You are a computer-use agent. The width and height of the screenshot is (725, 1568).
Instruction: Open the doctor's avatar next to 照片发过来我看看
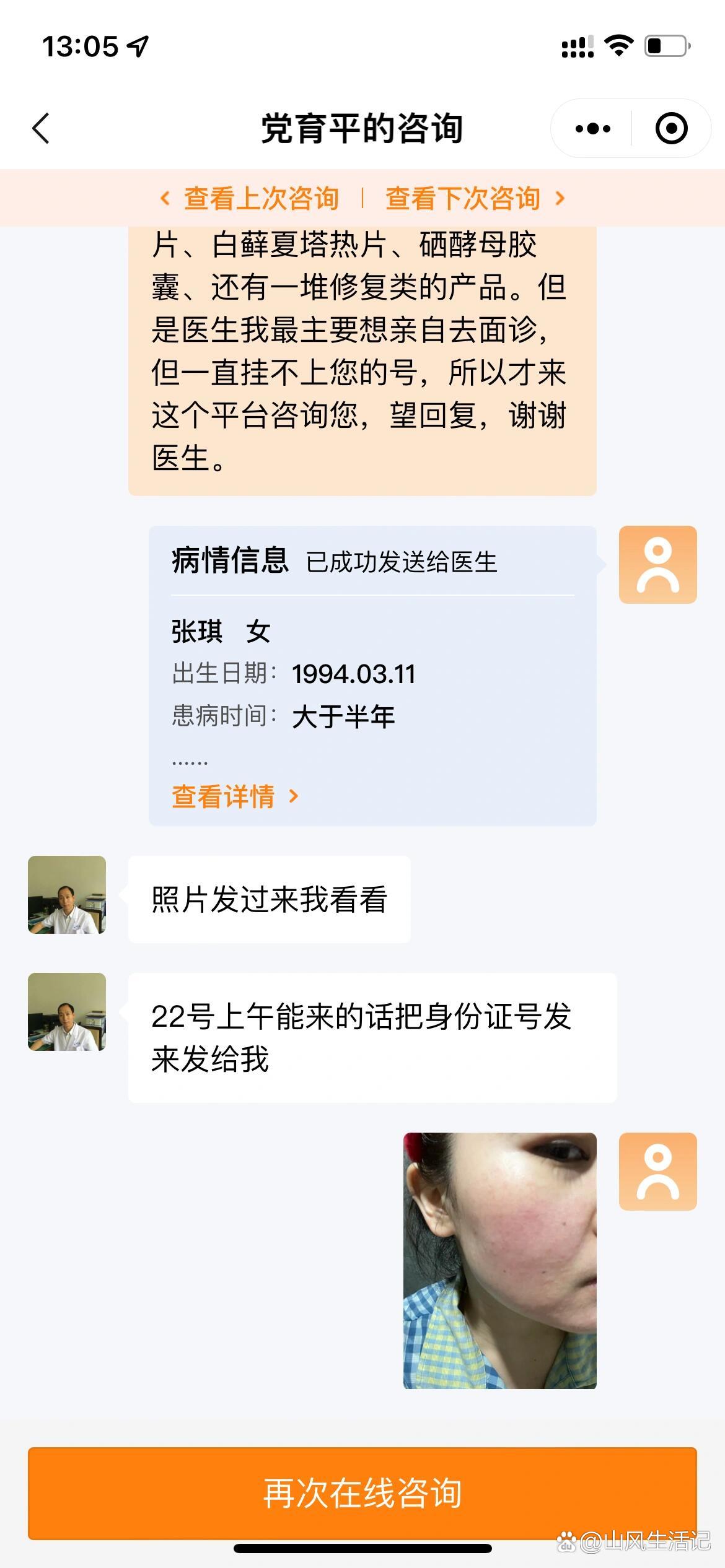(67, 895)
